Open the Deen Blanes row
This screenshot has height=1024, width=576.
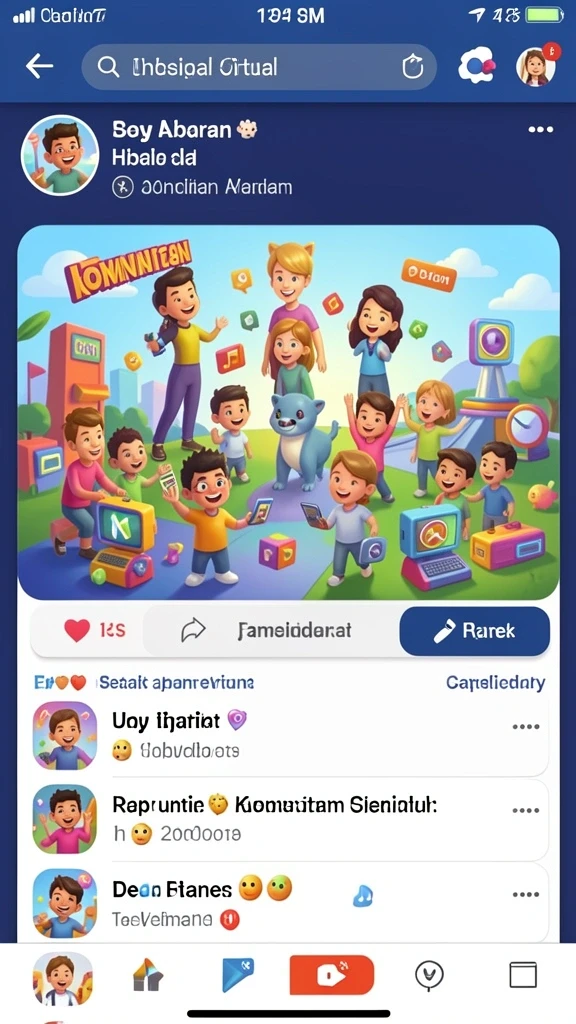click(291, 903)
